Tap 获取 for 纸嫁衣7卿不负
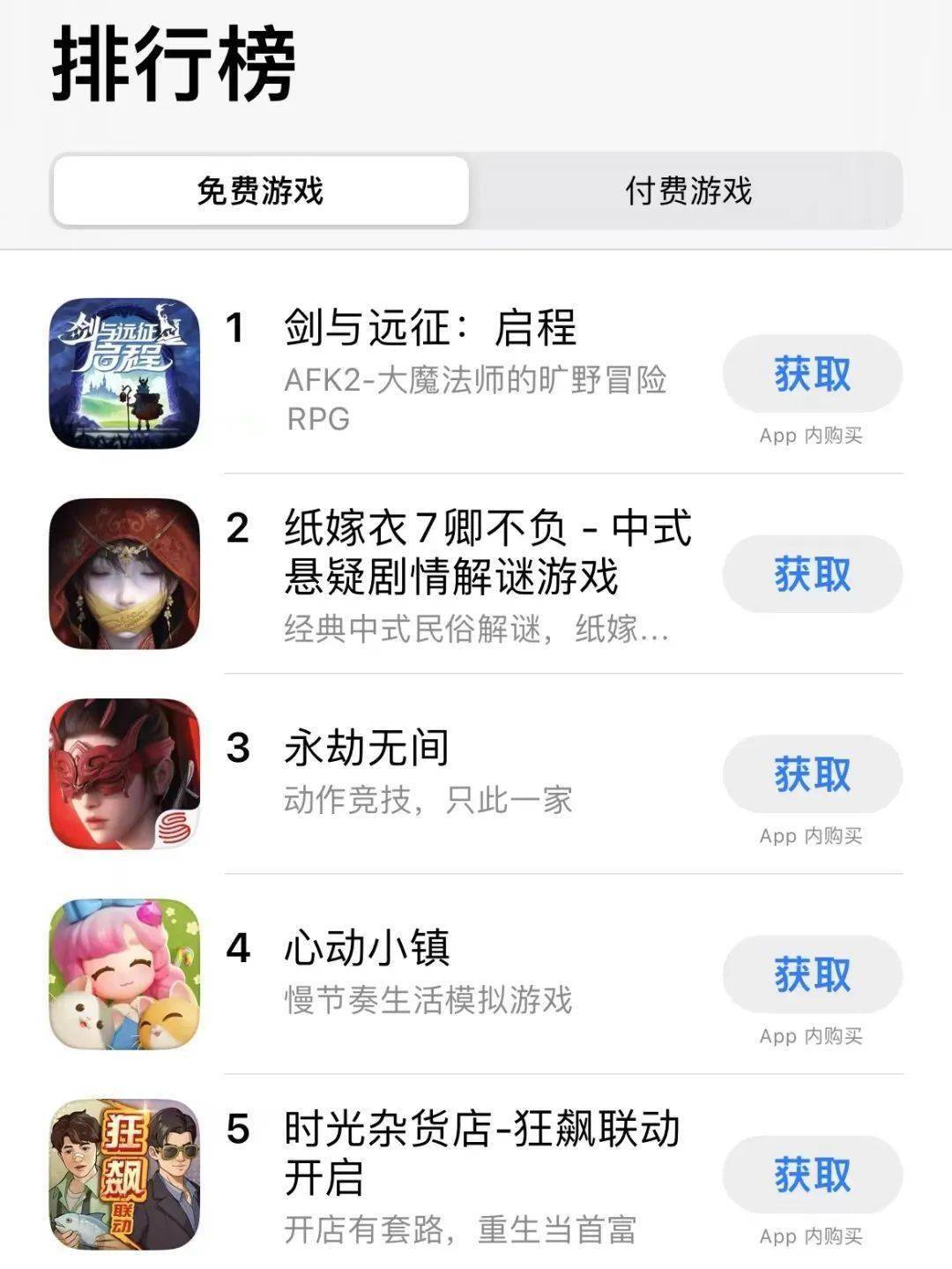 click(812, 574)
